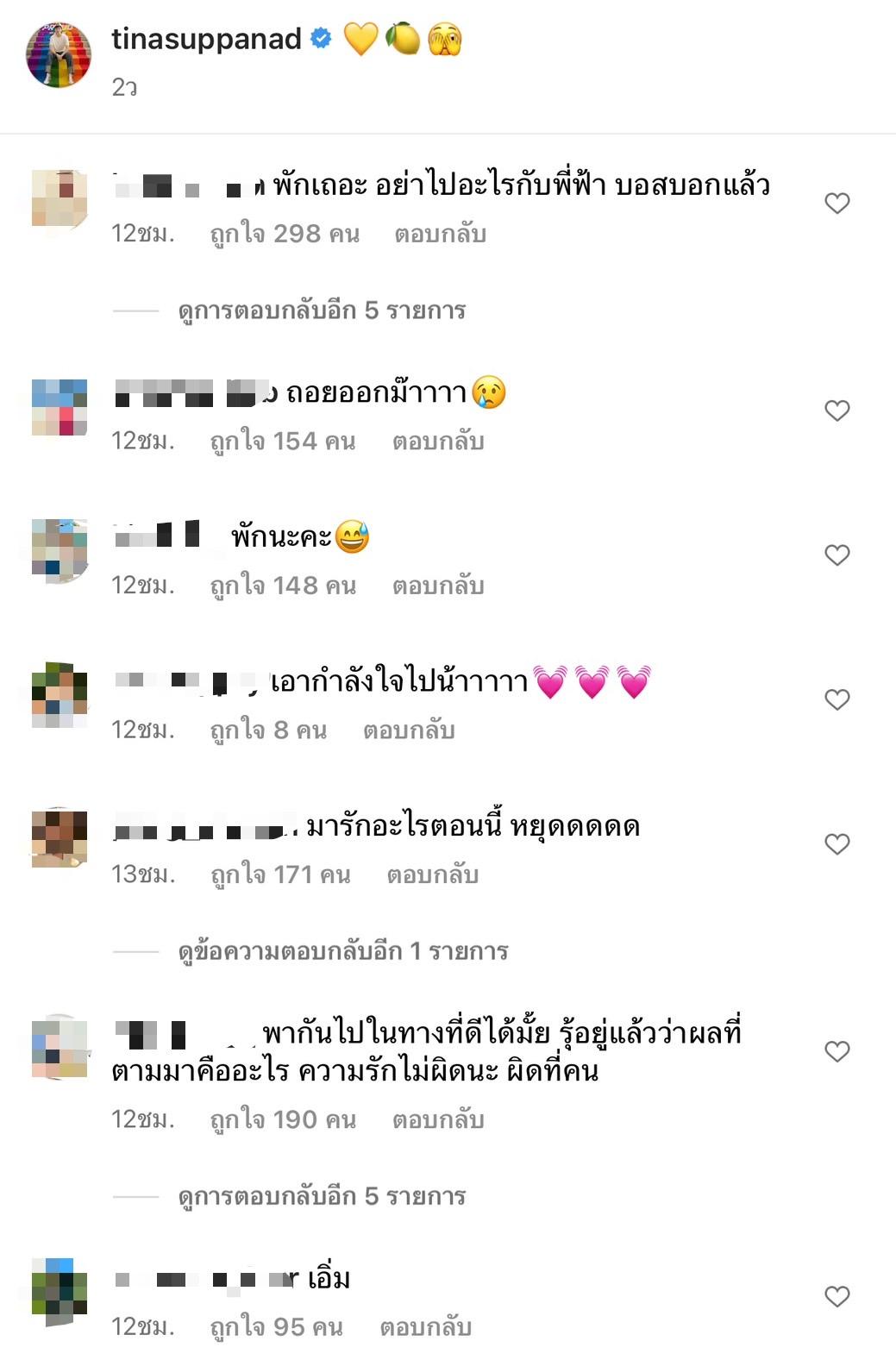Like the comment 'เอิ่ม'

tap(836, 1296)
